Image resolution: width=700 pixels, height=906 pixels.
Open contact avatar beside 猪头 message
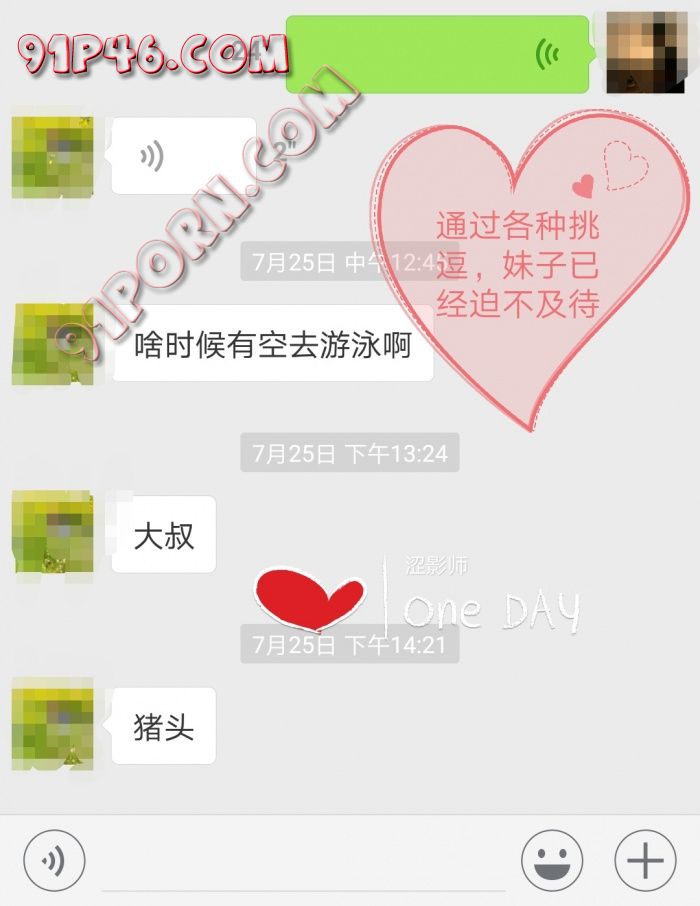click(x=53, y=727)
